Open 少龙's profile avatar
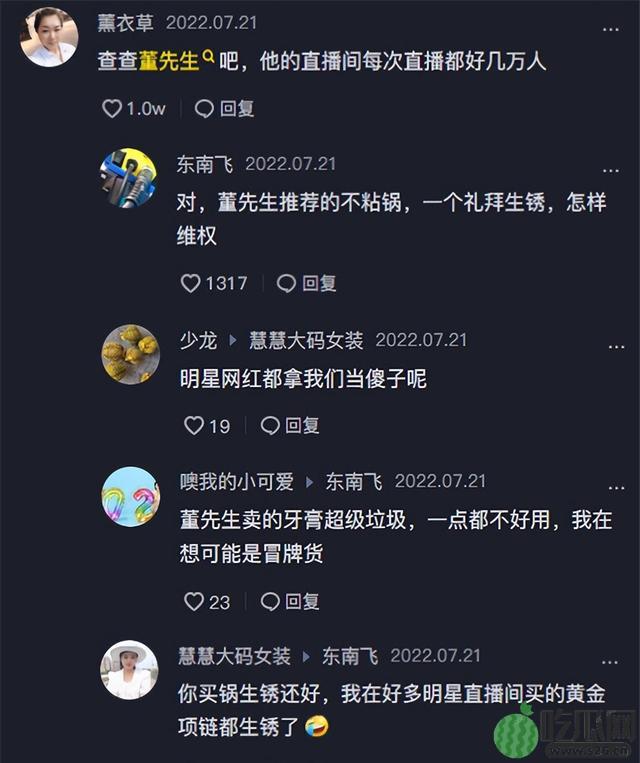 [129, 354]
